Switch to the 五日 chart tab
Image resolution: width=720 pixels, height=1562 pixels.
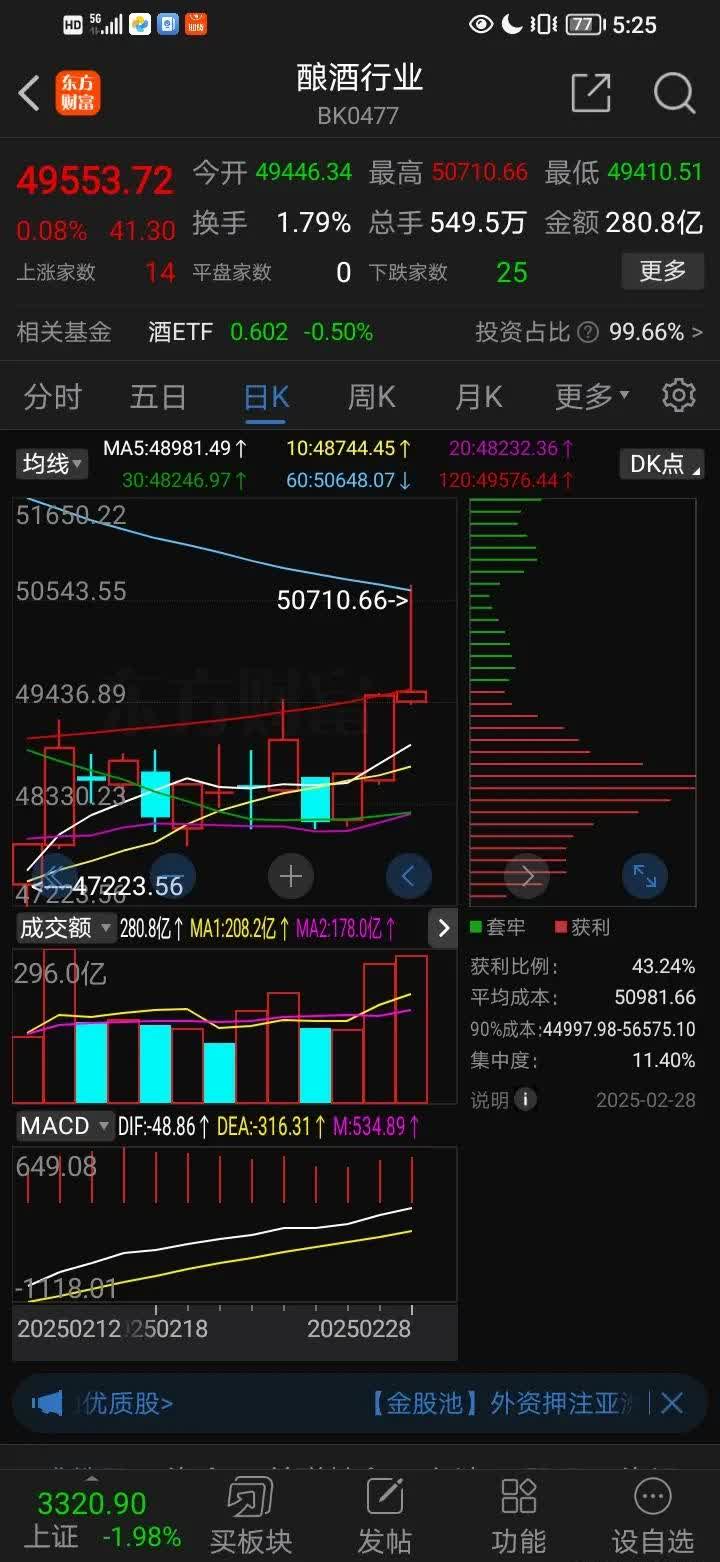158,397
